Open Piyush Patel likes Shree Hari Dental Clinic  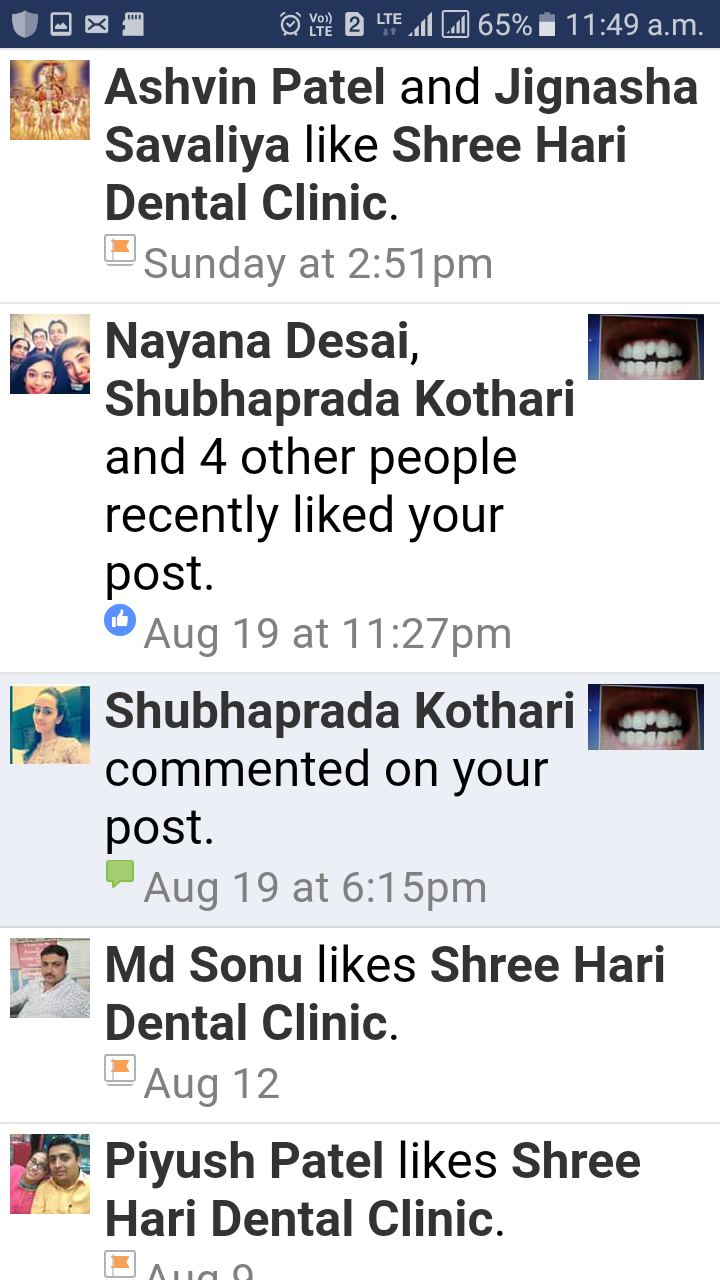tap(360, 1202)
